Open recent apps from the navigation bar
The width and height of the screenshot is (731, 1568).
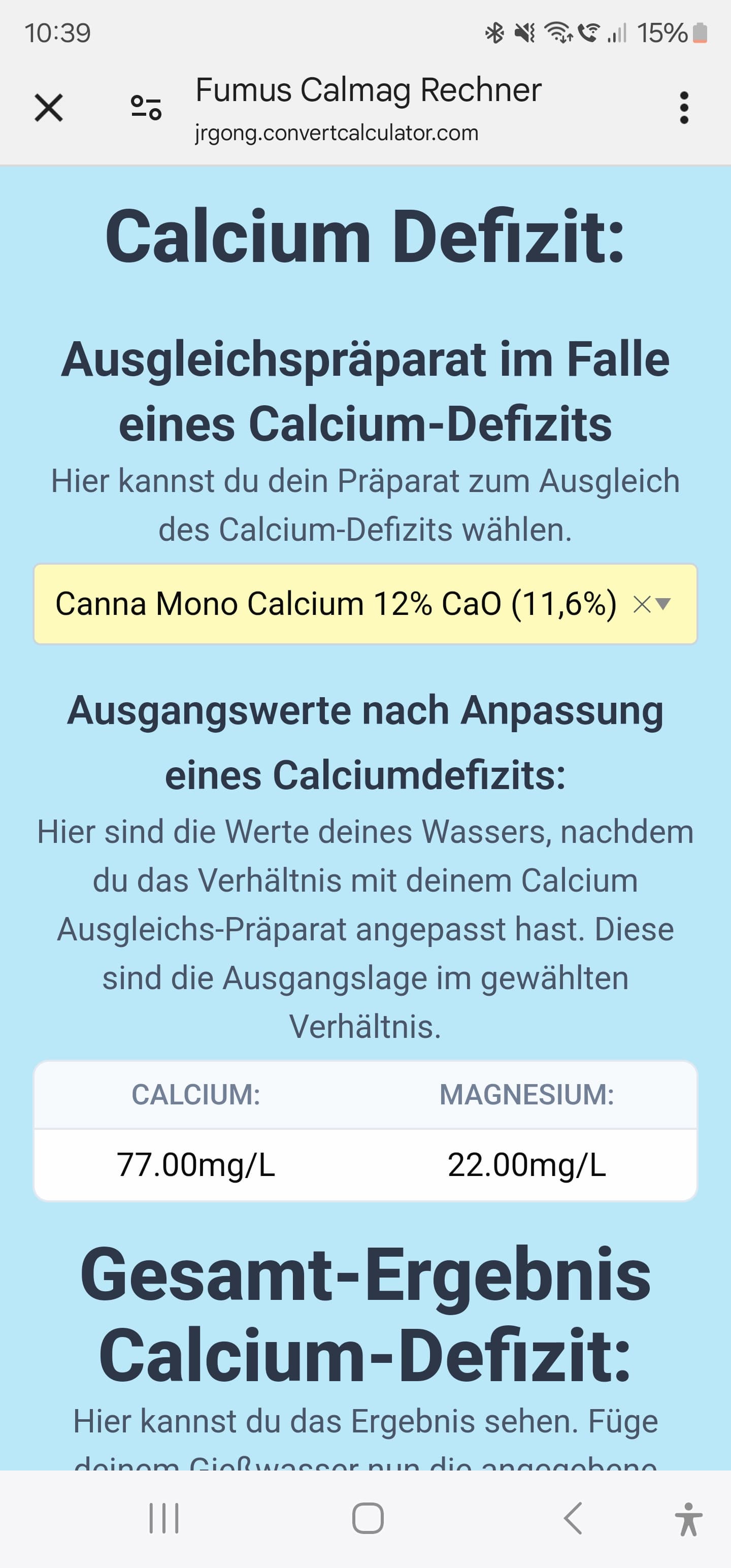[x=164, y=1518]
